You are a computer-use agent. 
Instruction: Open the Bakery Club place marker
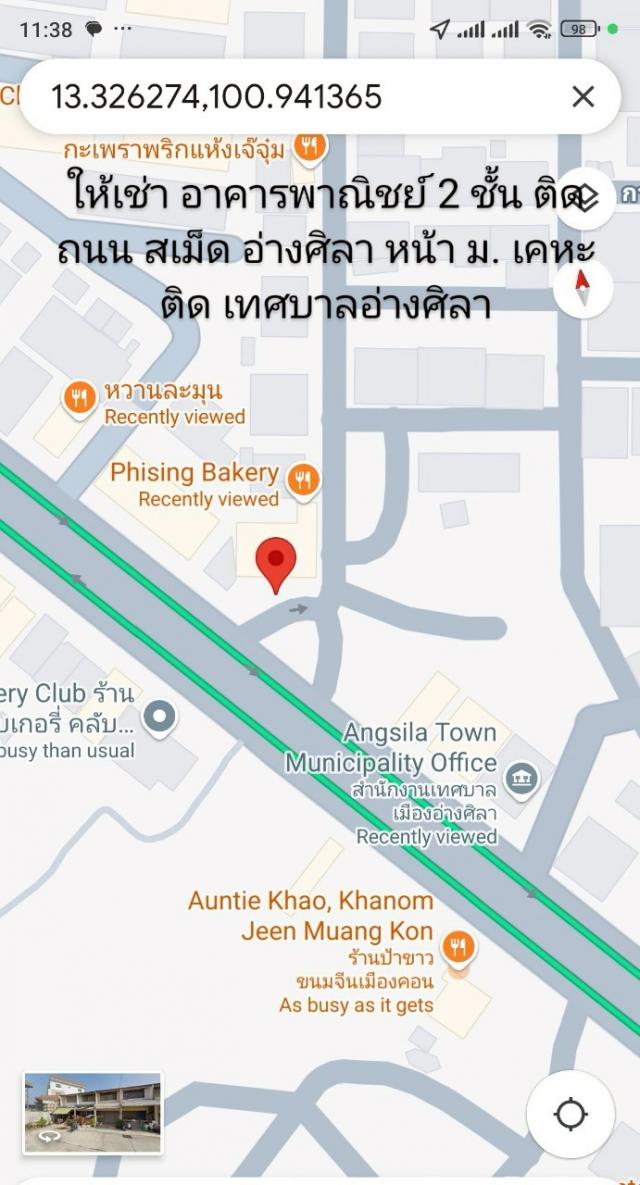click(159, 716)
